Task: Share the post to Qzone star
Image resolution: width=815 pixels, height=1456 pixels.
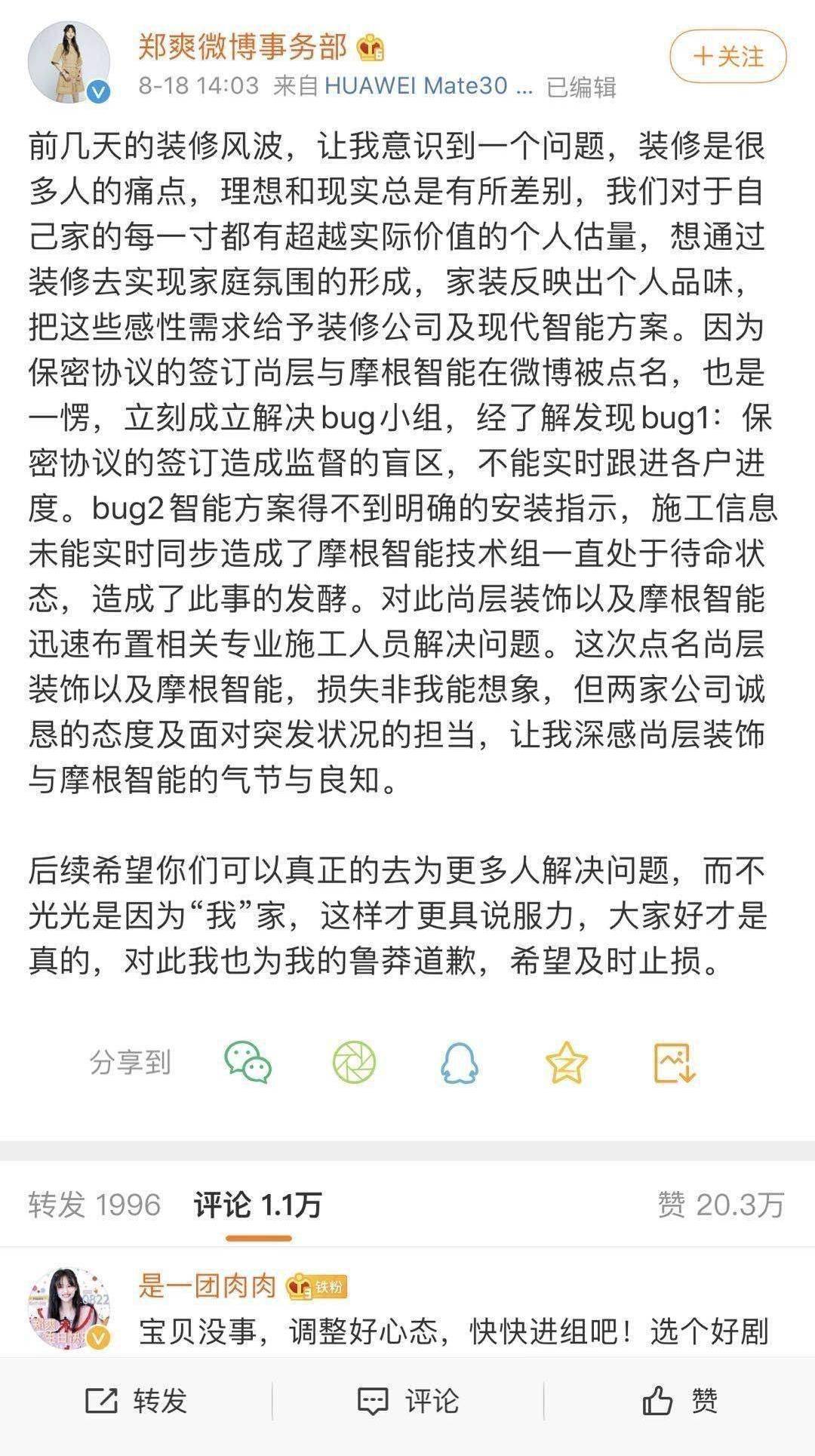Action: point(566,1063)
